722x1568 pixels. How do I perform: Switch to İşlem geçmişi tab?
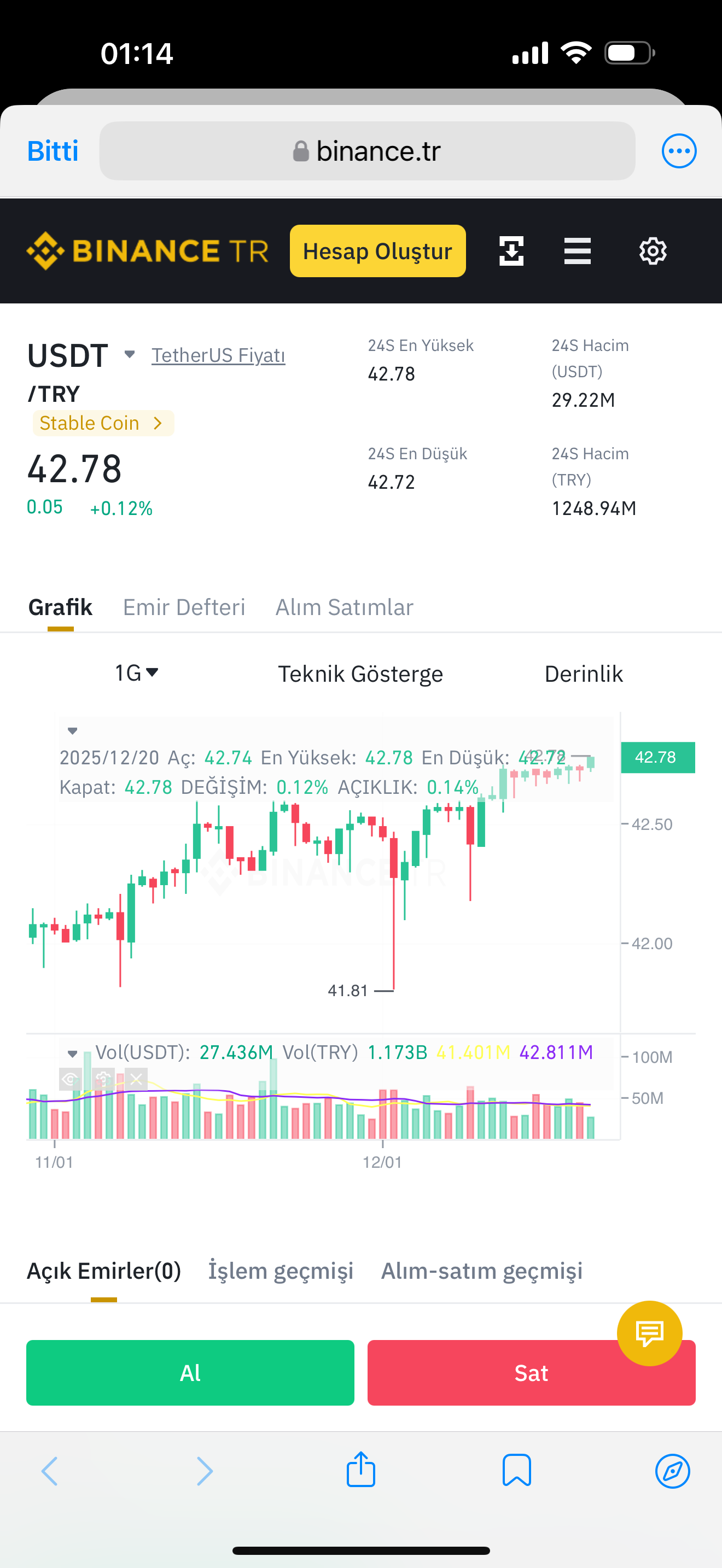click(x=281, y=1271)
